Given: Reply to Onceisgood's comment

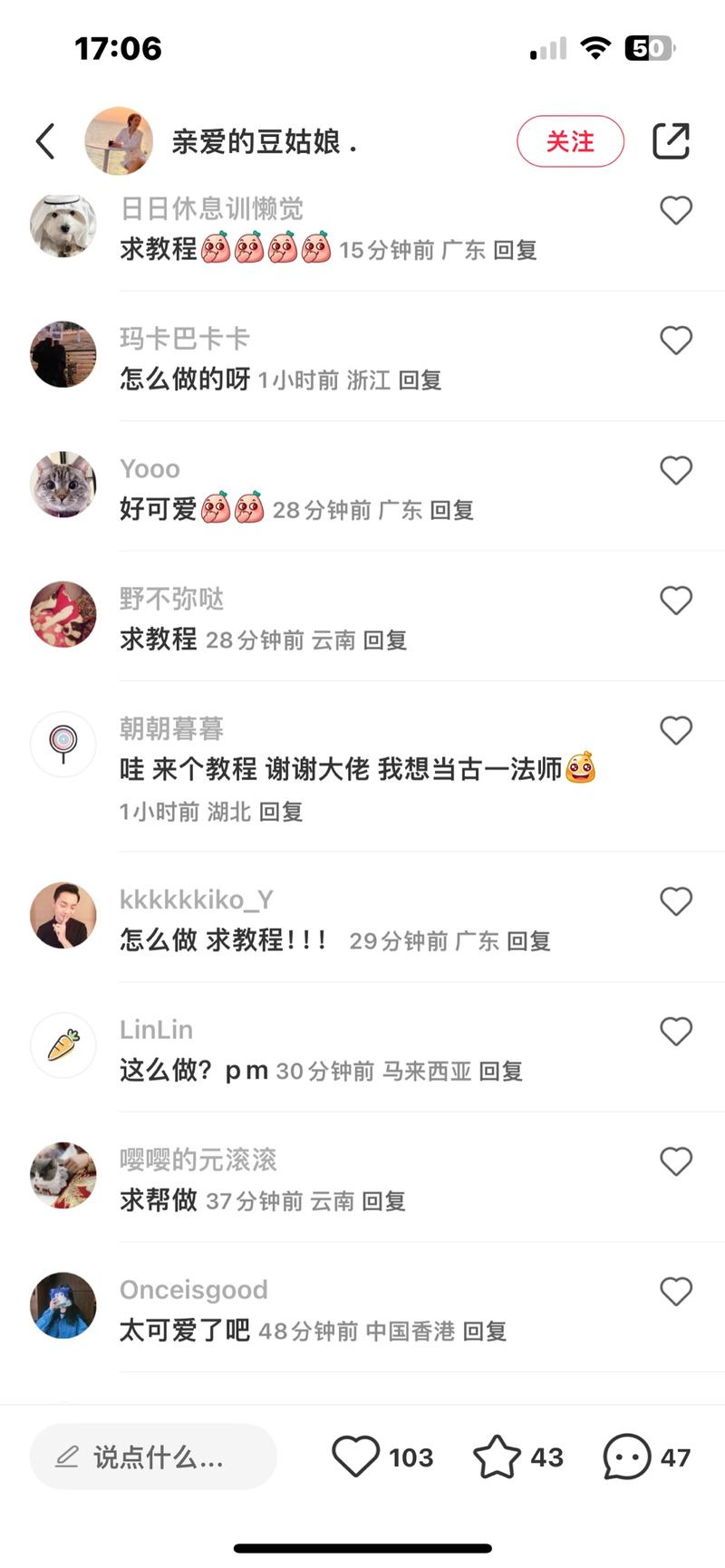Looking at the screenshot, I should coord(485,1332).
